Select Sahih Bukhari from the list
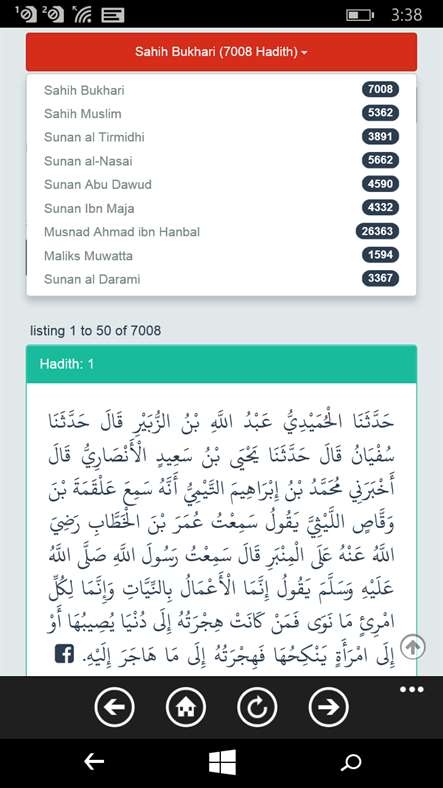The image size is (443, 788). (x=221, y=90)
